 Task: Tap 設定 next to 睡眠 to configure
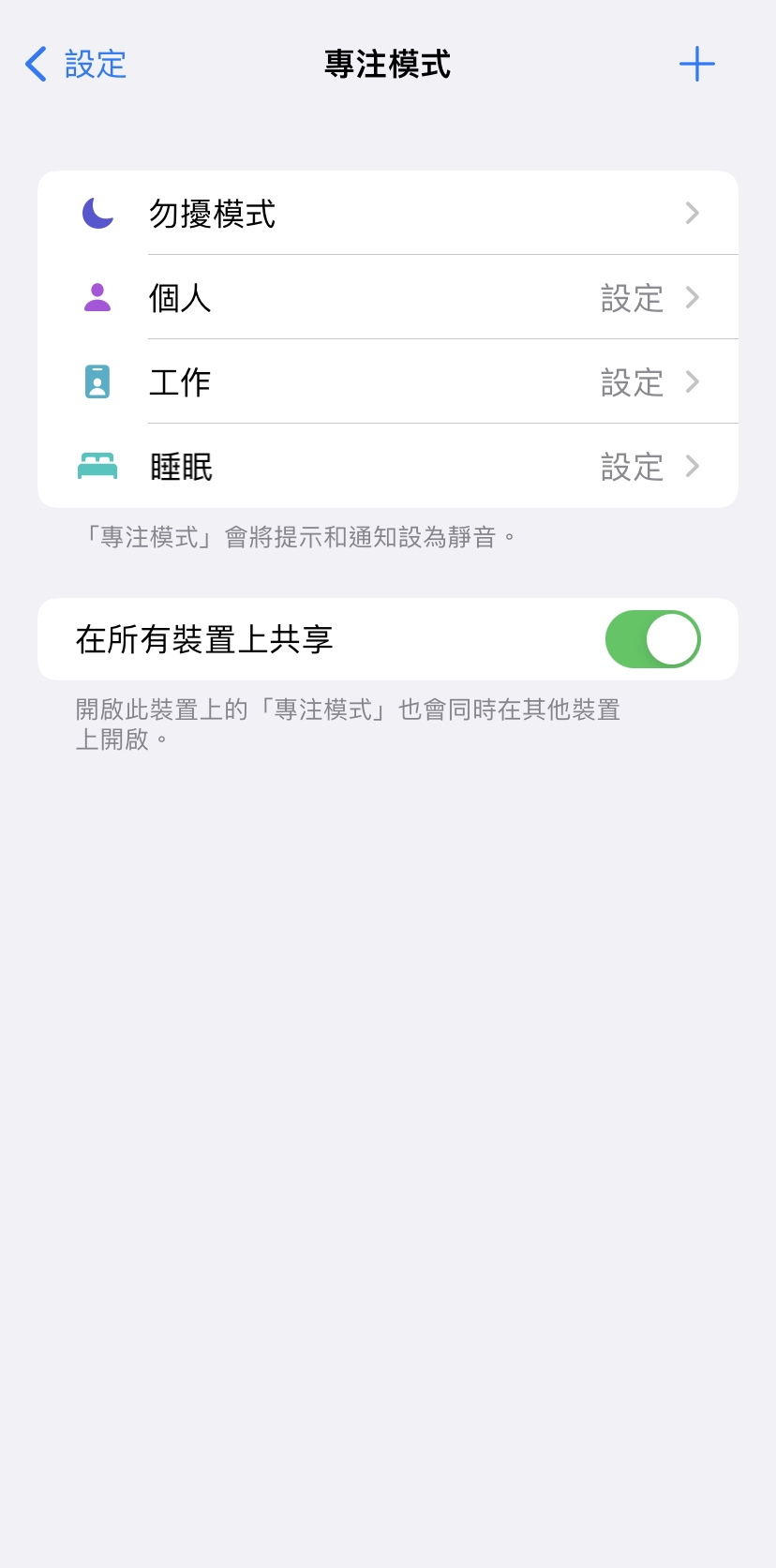click(632, 465)
